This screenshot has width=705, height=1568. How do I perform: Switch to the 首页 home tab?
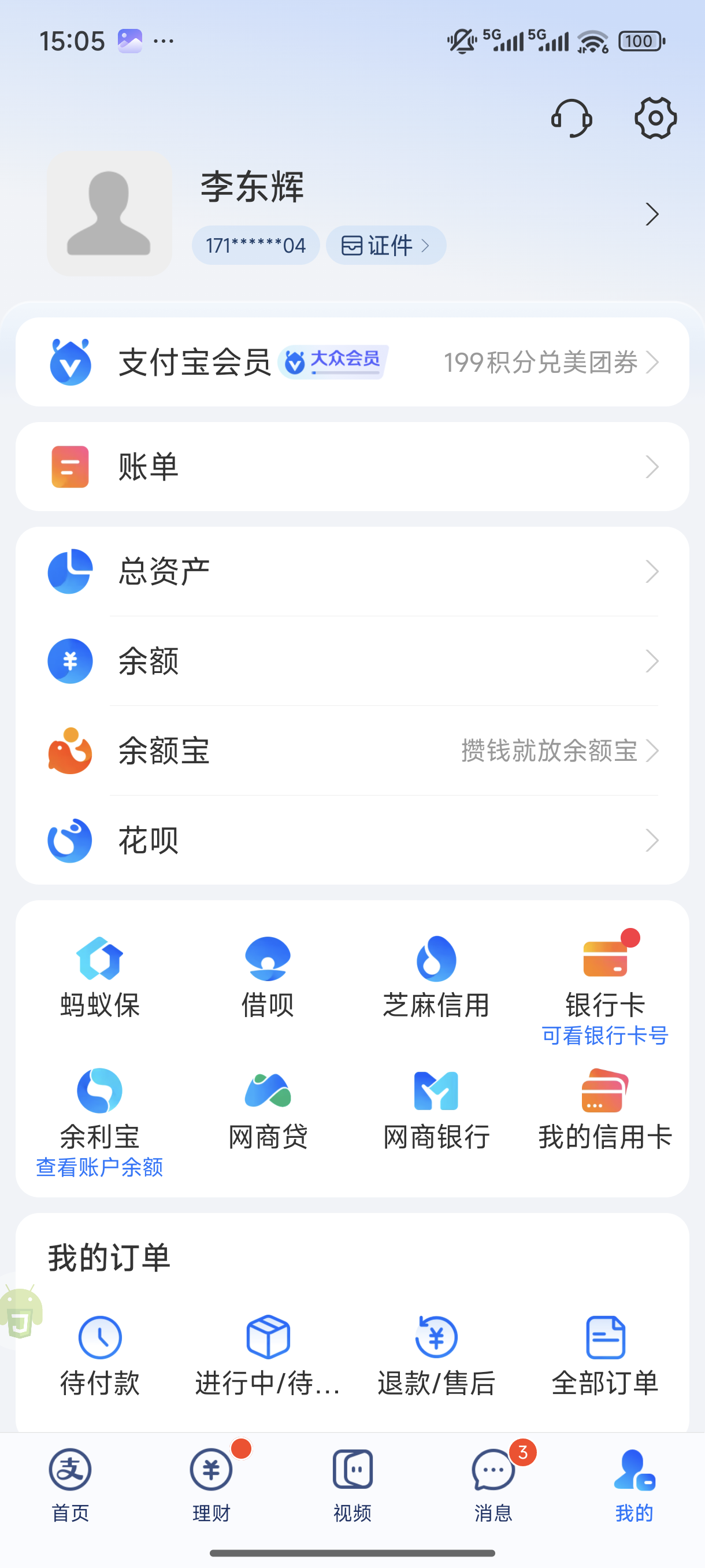click(x=70, y=1484)
